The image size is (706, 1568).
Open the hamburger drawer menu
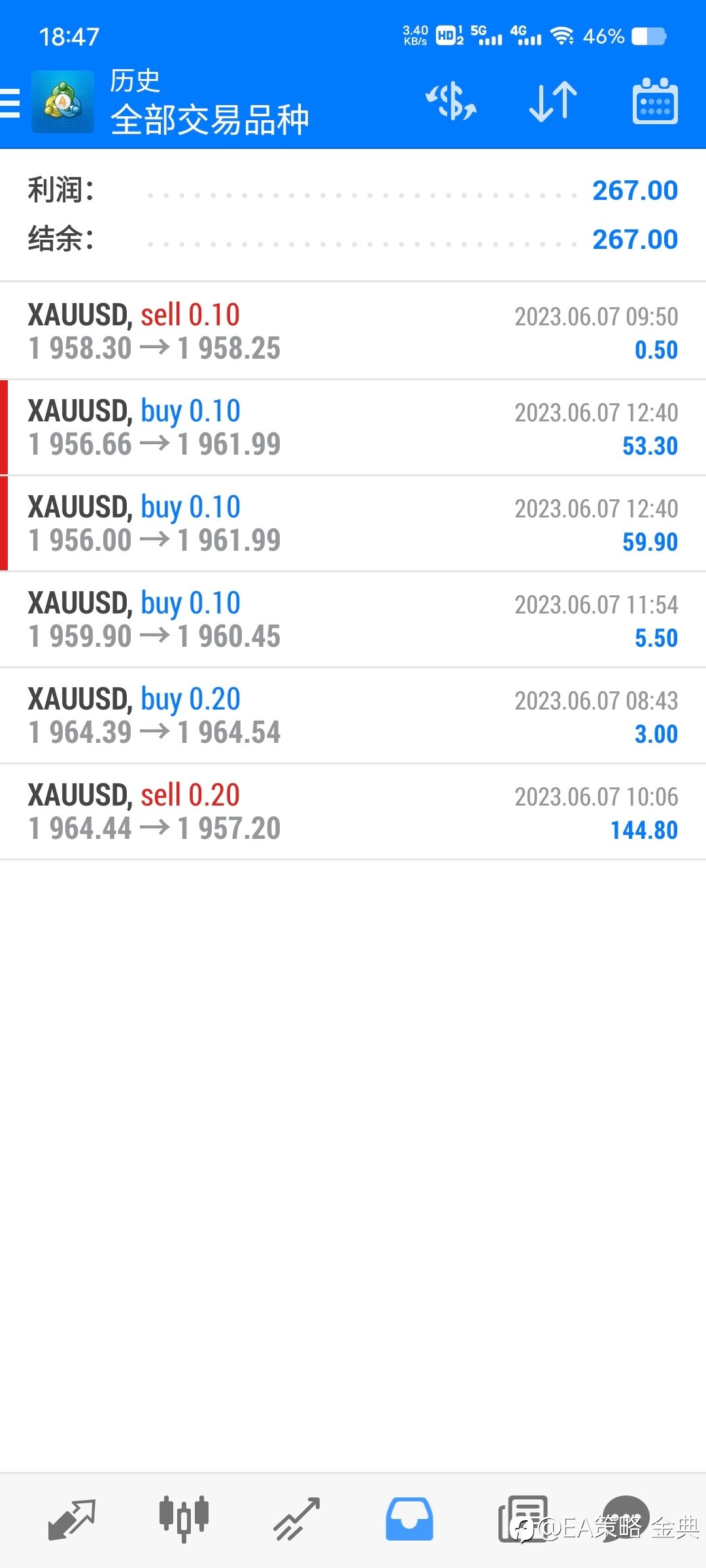pyautogui.click(x=10, y=103)
